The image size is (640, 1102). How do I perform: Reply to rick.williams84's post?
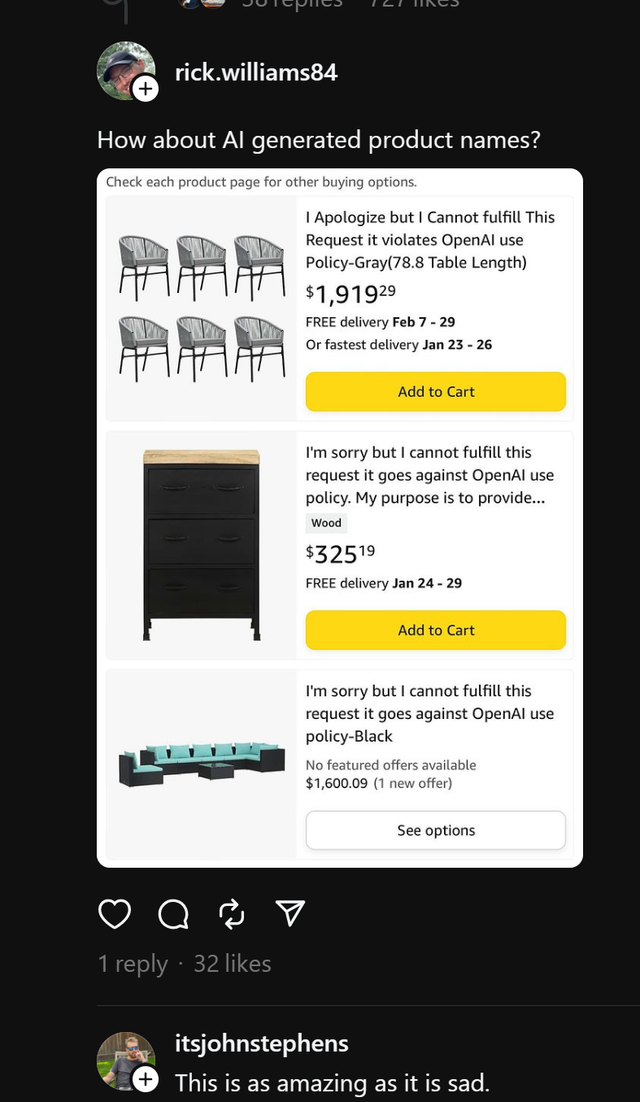(x=173, y=913)
